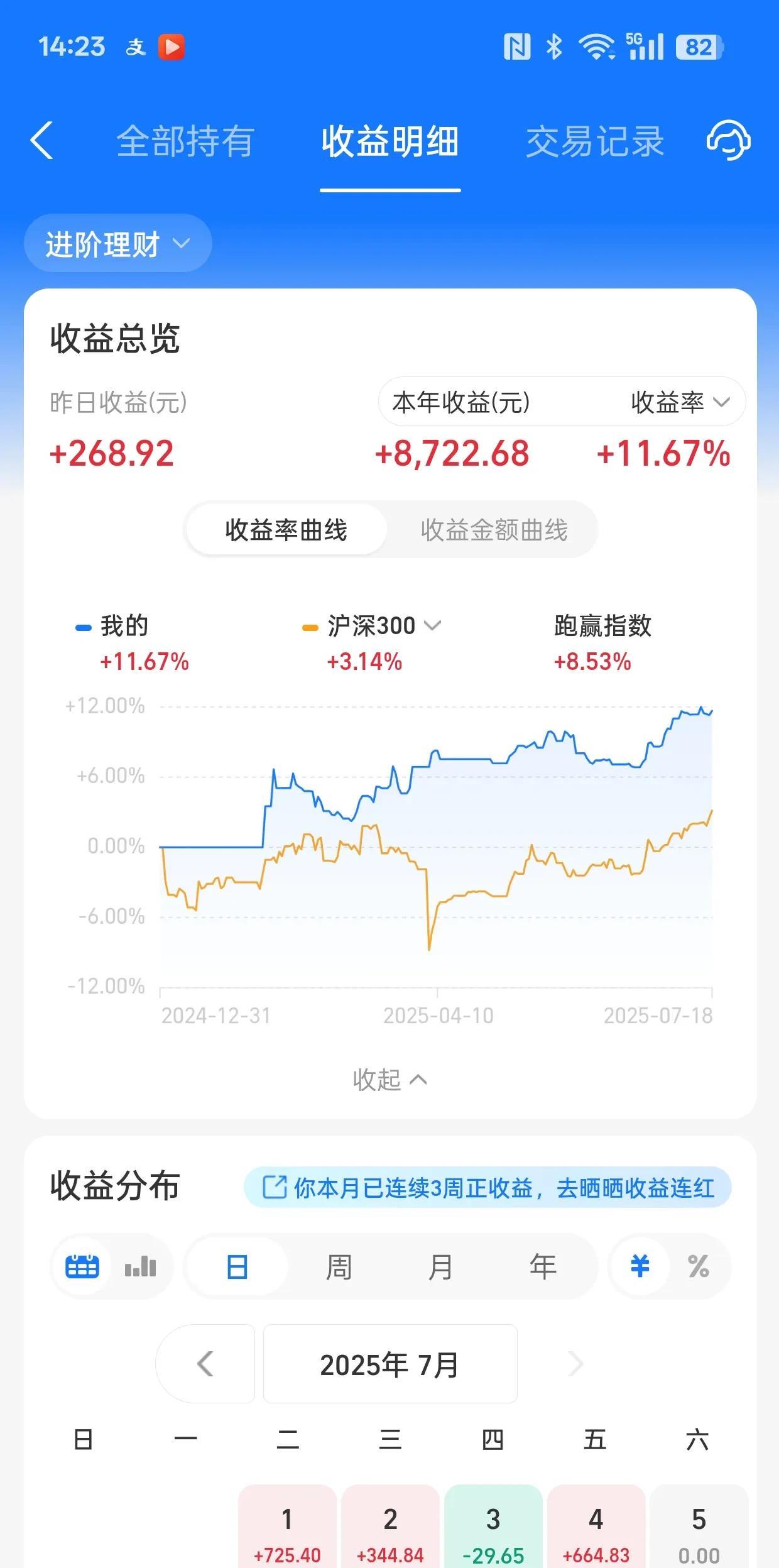
Task: Change the 沪深300 benchmark index
Action: pos(384,626)
